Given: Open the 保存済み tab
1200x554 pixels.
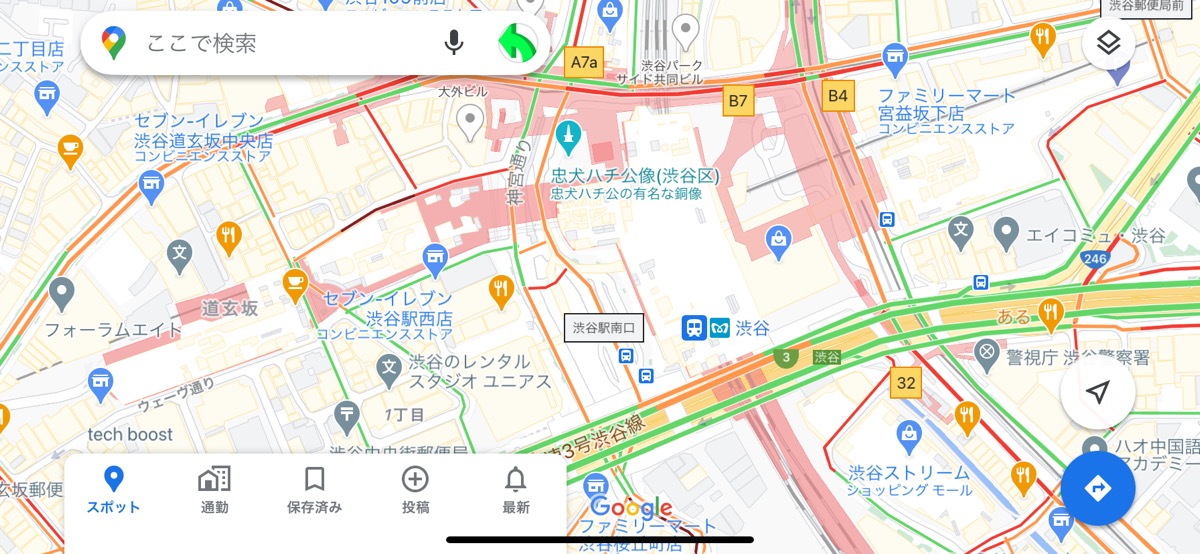Looking at the screenshot, I should [x=314, y=490].
